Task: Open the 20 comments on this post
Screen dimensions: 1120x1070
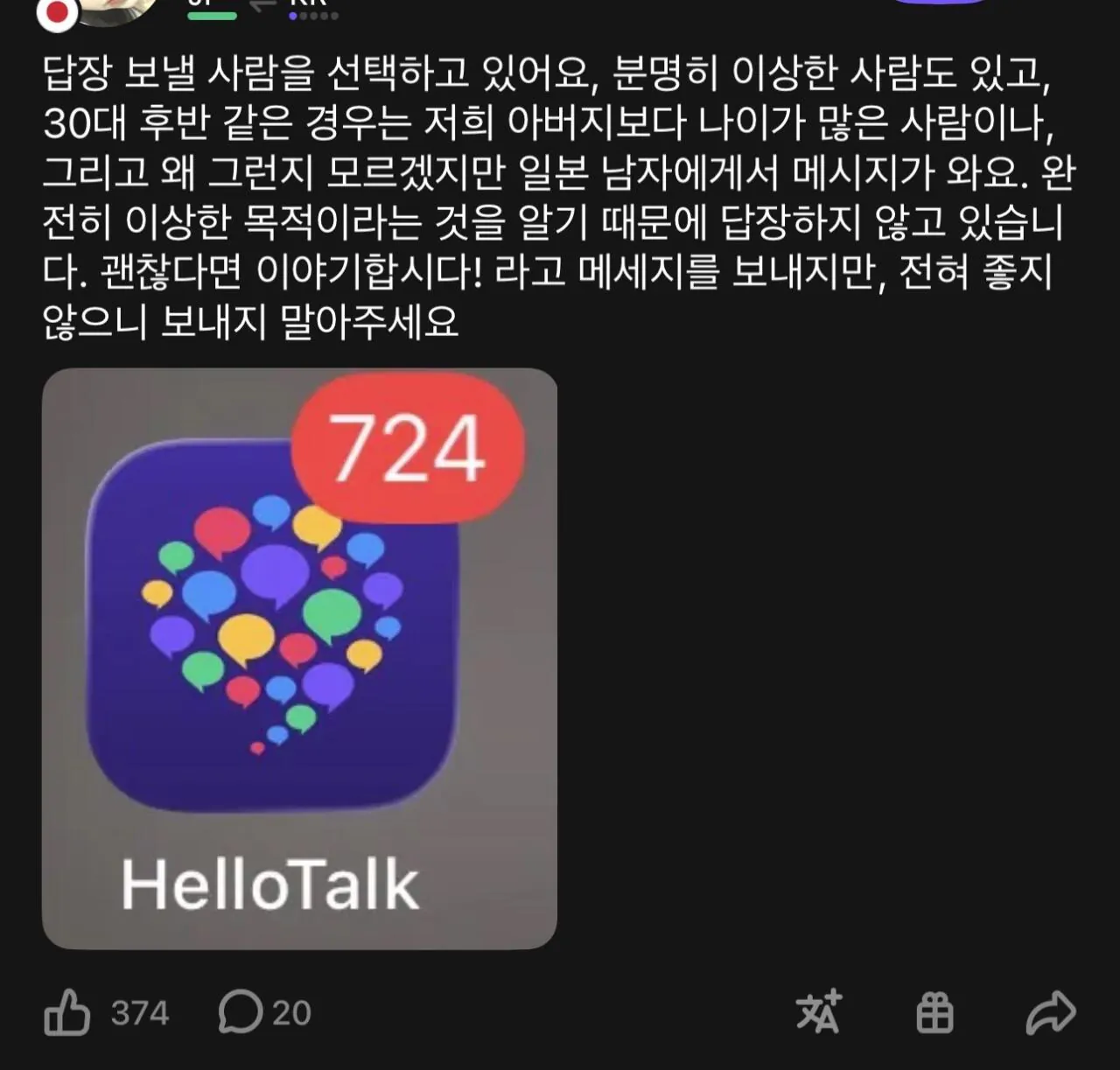Action: tap(241, 1012)
